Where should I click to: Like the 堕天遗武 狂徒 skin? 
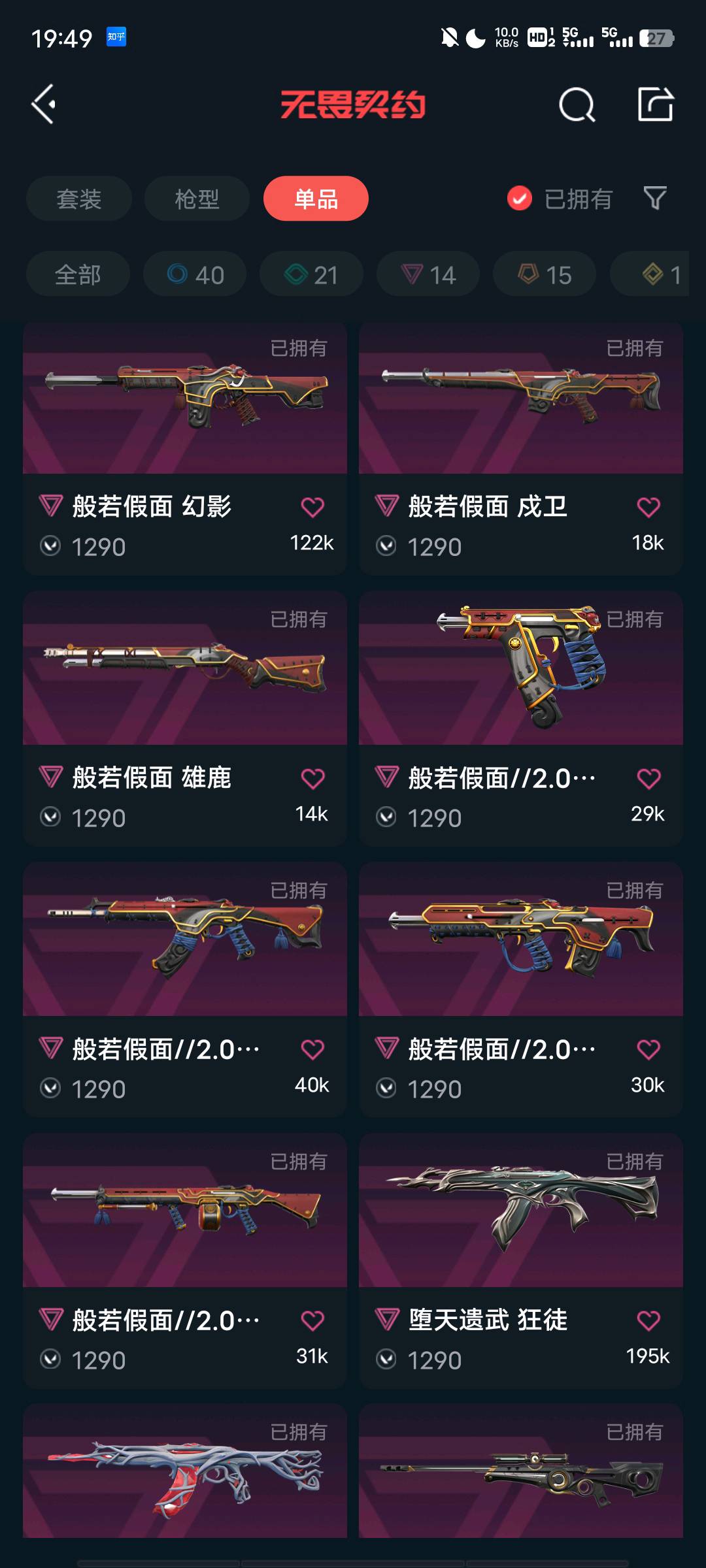[648, 1320]
